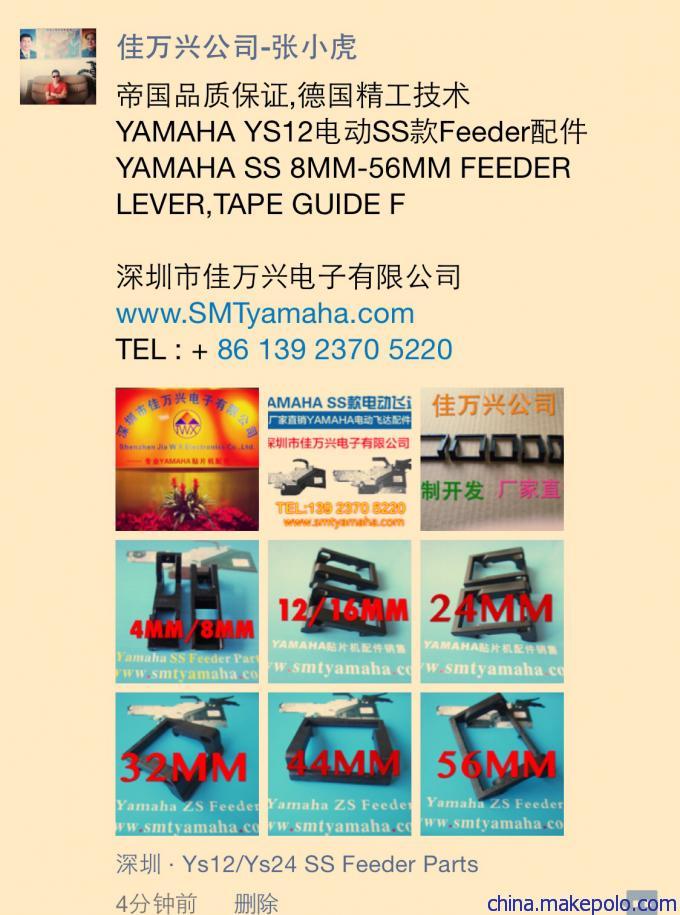View the 56MM feeder photo
Screen dimensions: 680x915
click(492, 764)
